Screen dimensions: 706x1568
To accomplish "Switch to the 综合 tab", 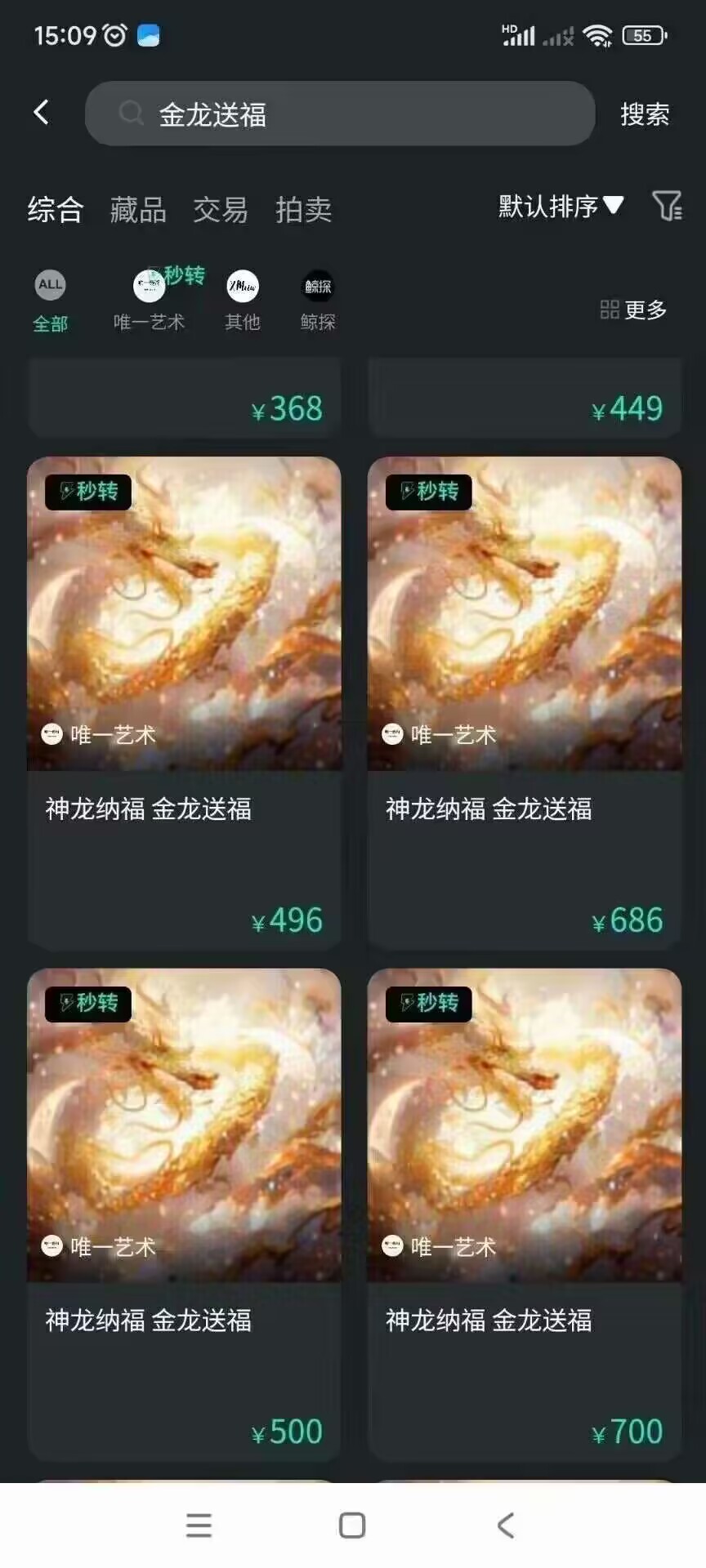I will pyautogui.click(x=56, y=209).
